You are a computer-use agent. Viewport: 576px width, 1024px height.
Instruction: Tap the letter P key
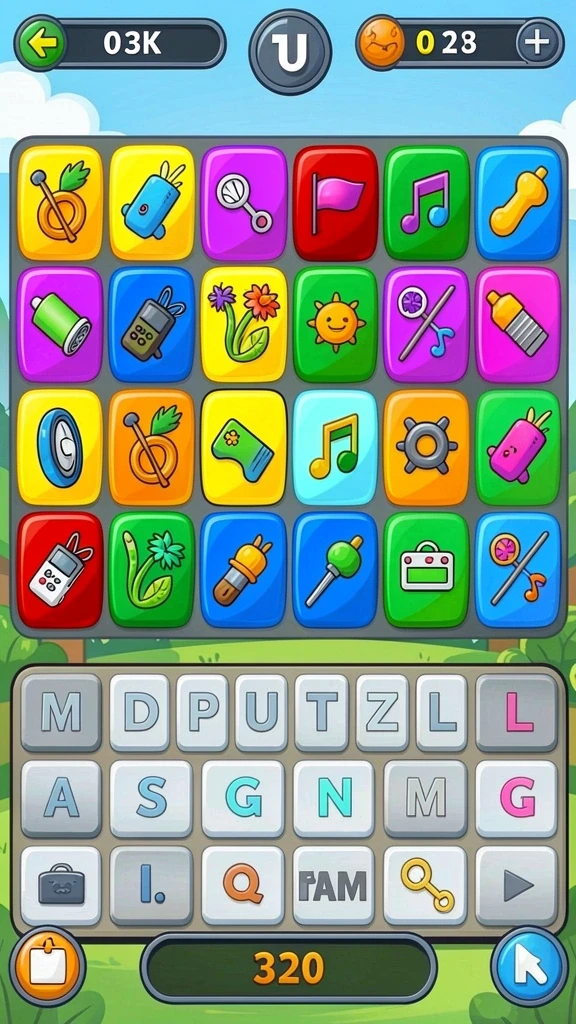(202, 712)
